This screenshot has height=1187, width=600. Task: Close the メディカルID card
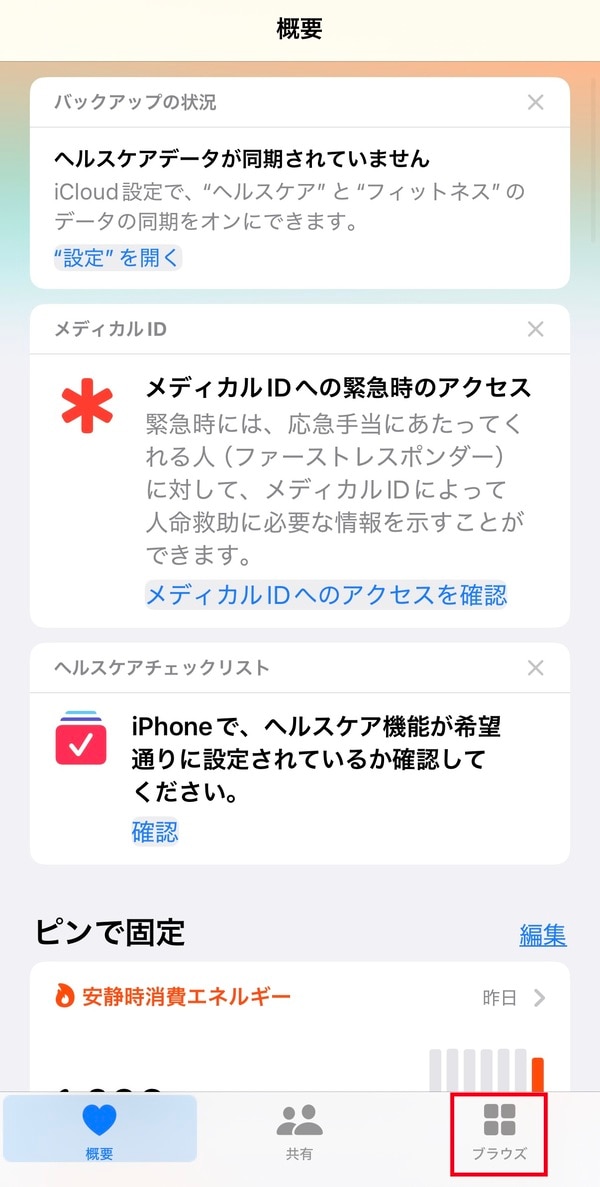pyautogui.click(x=536, y=329)
